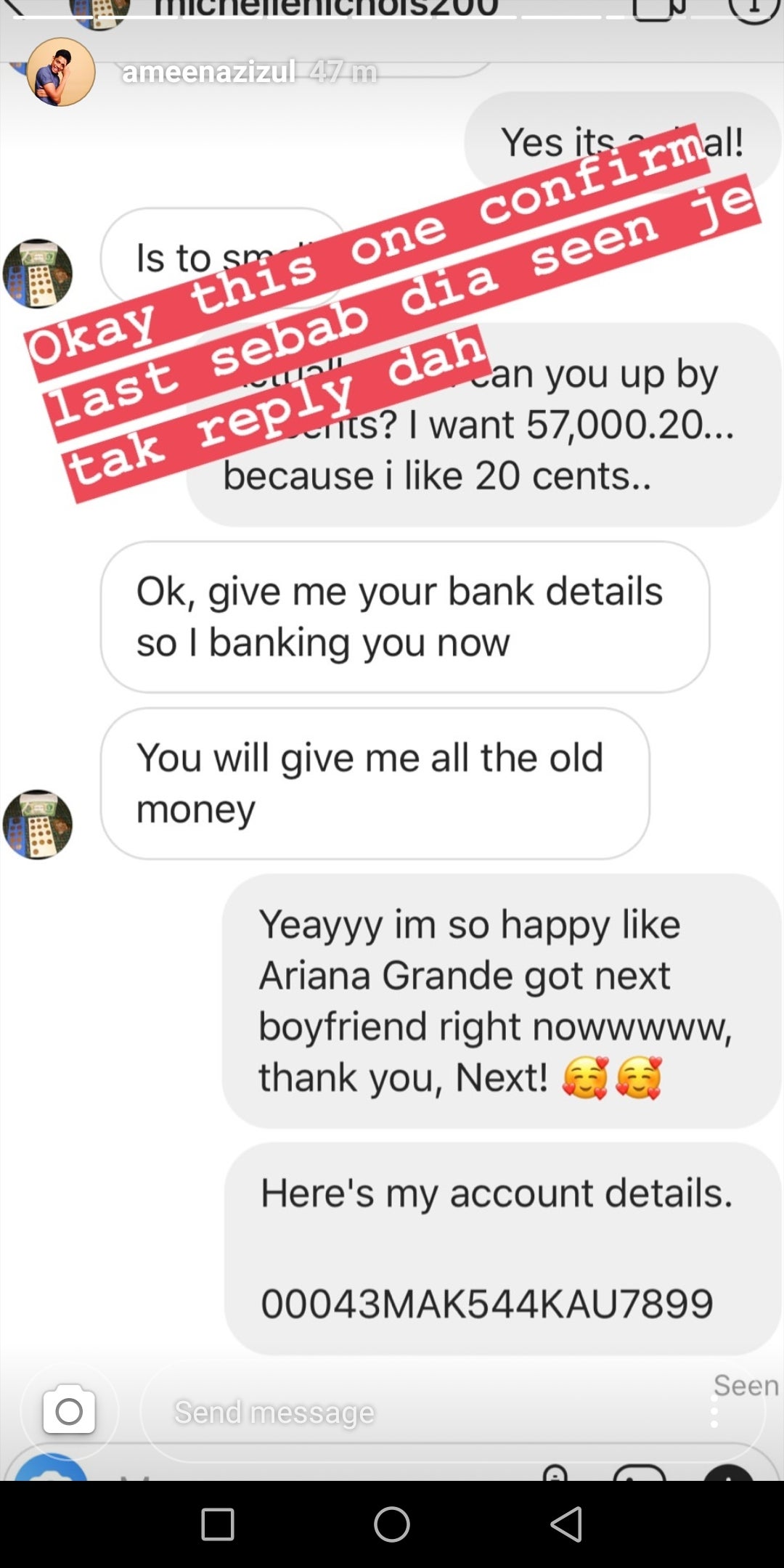The width and height of the screenshot is (784, 1568).
Task: Go back with the system back button
Action: tap(566, 1523)
